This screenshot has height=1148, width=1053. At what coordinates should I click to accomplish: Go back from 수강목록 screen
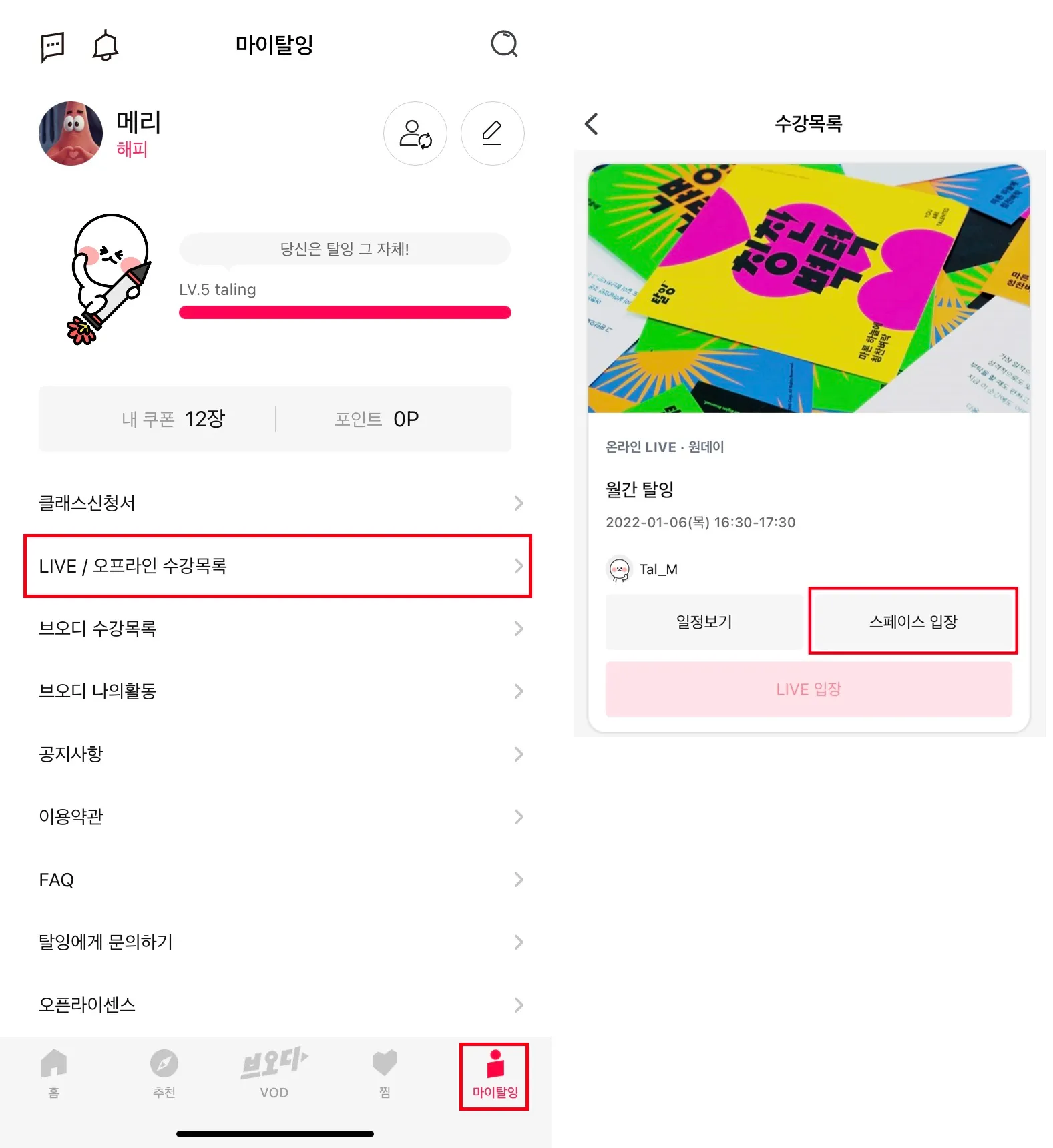pyautogui.click(x=592, y=124)
